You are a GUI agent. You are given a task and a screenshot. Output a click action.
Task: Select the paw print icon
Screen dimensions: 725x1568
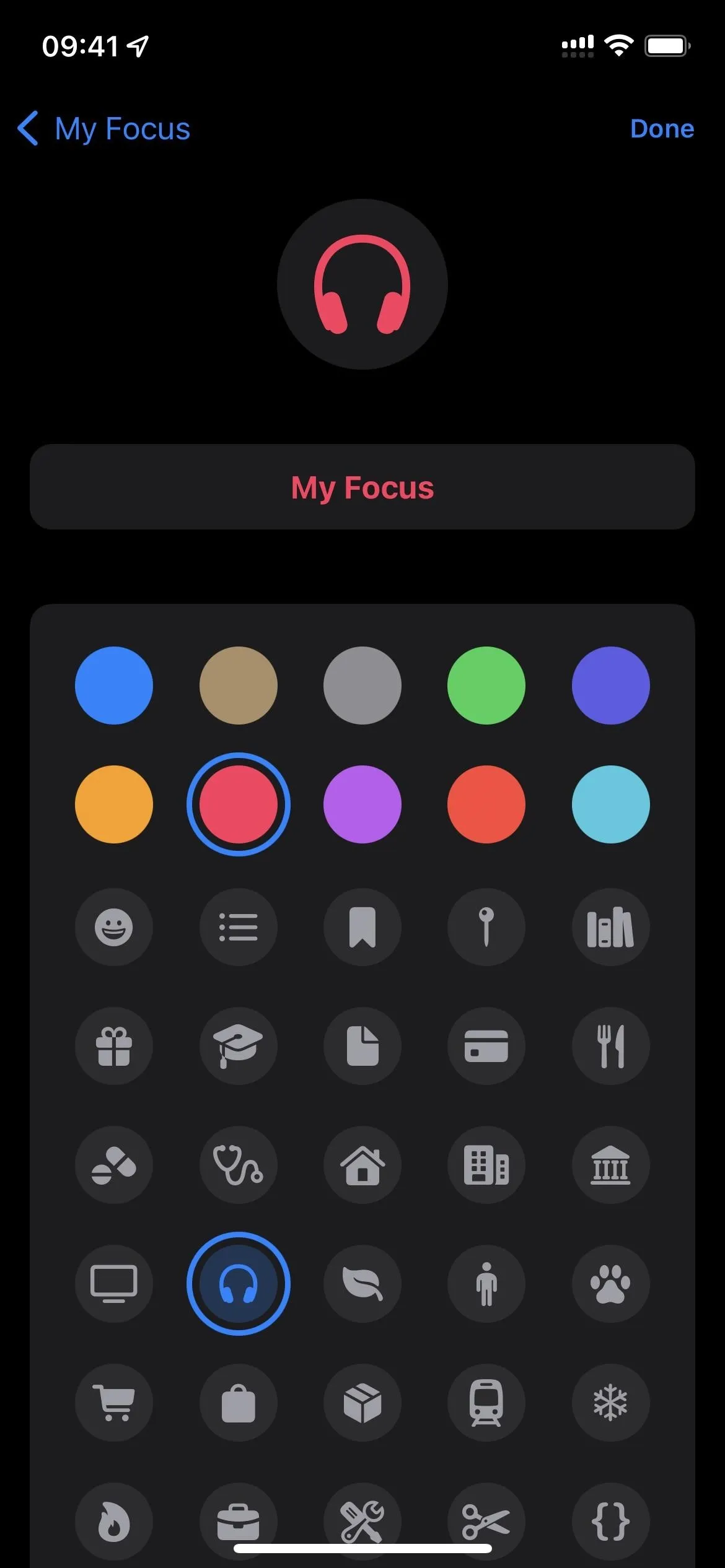[611, 1284]
